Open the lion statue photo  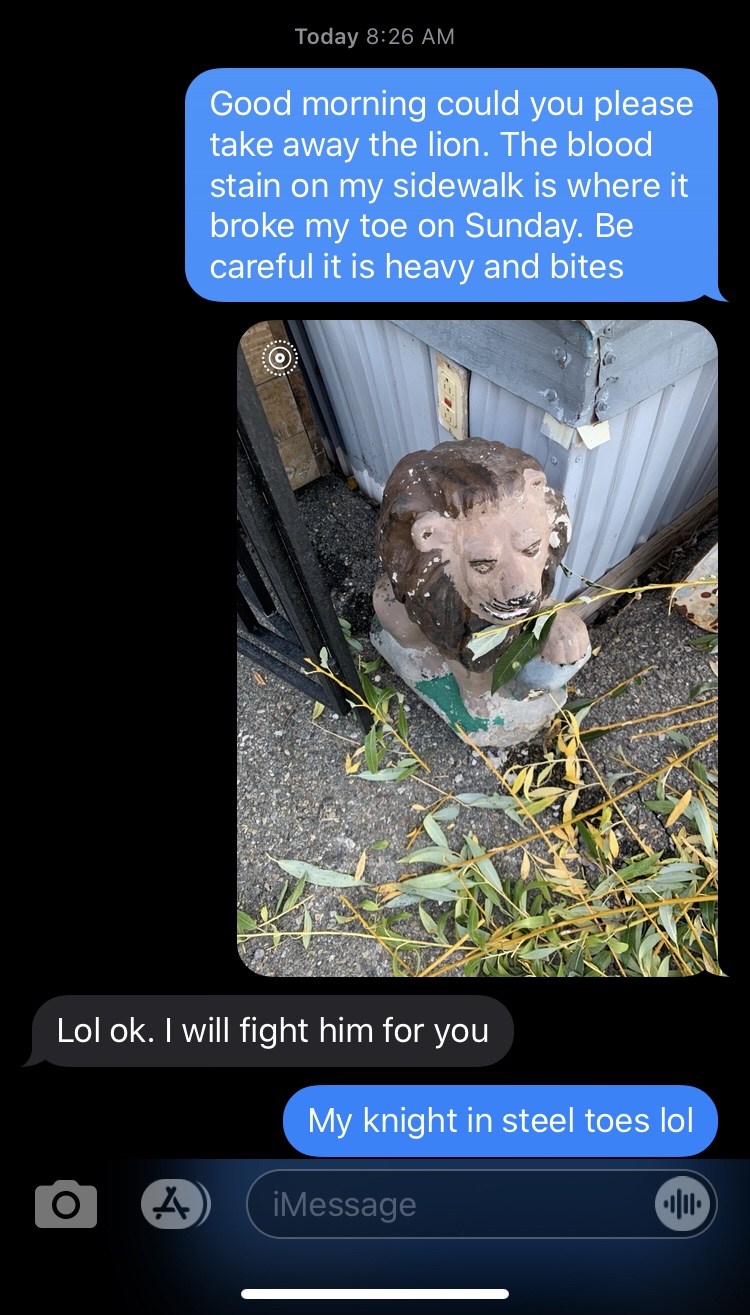477,648
